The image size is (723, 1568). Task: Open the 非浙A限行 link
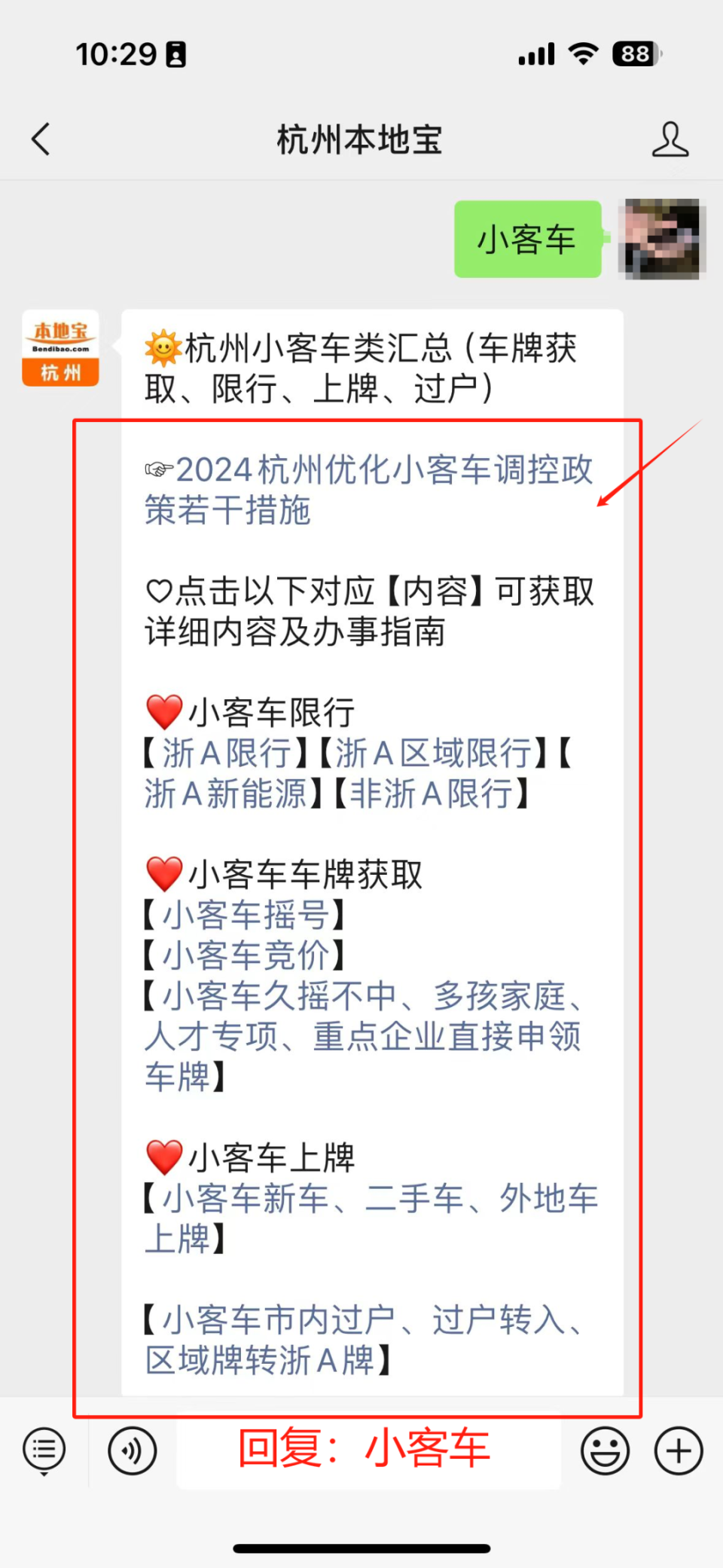(431, 793)
